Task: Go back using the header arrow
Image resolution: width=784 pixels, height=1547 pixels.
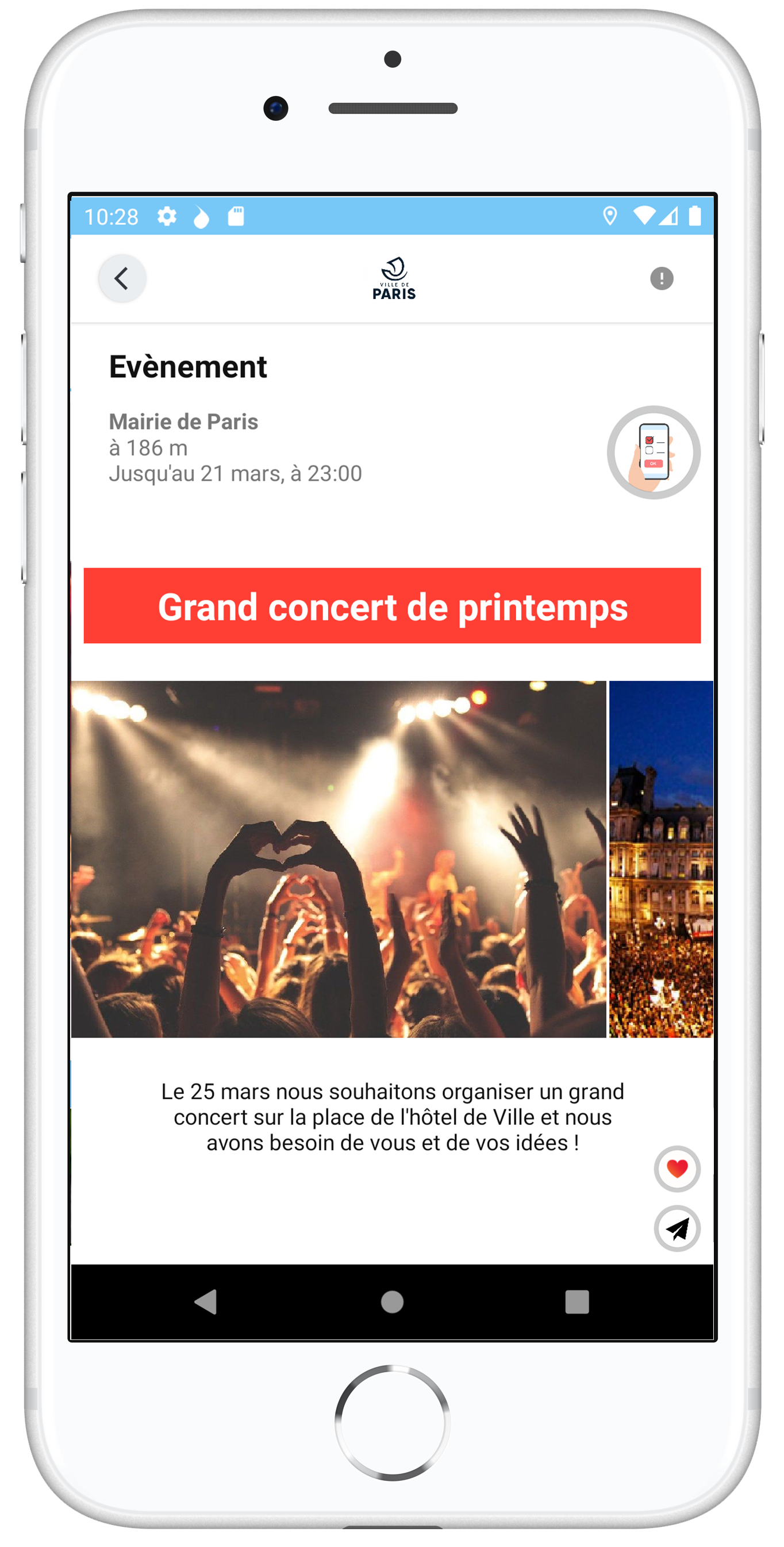Action: click(122, 279)
